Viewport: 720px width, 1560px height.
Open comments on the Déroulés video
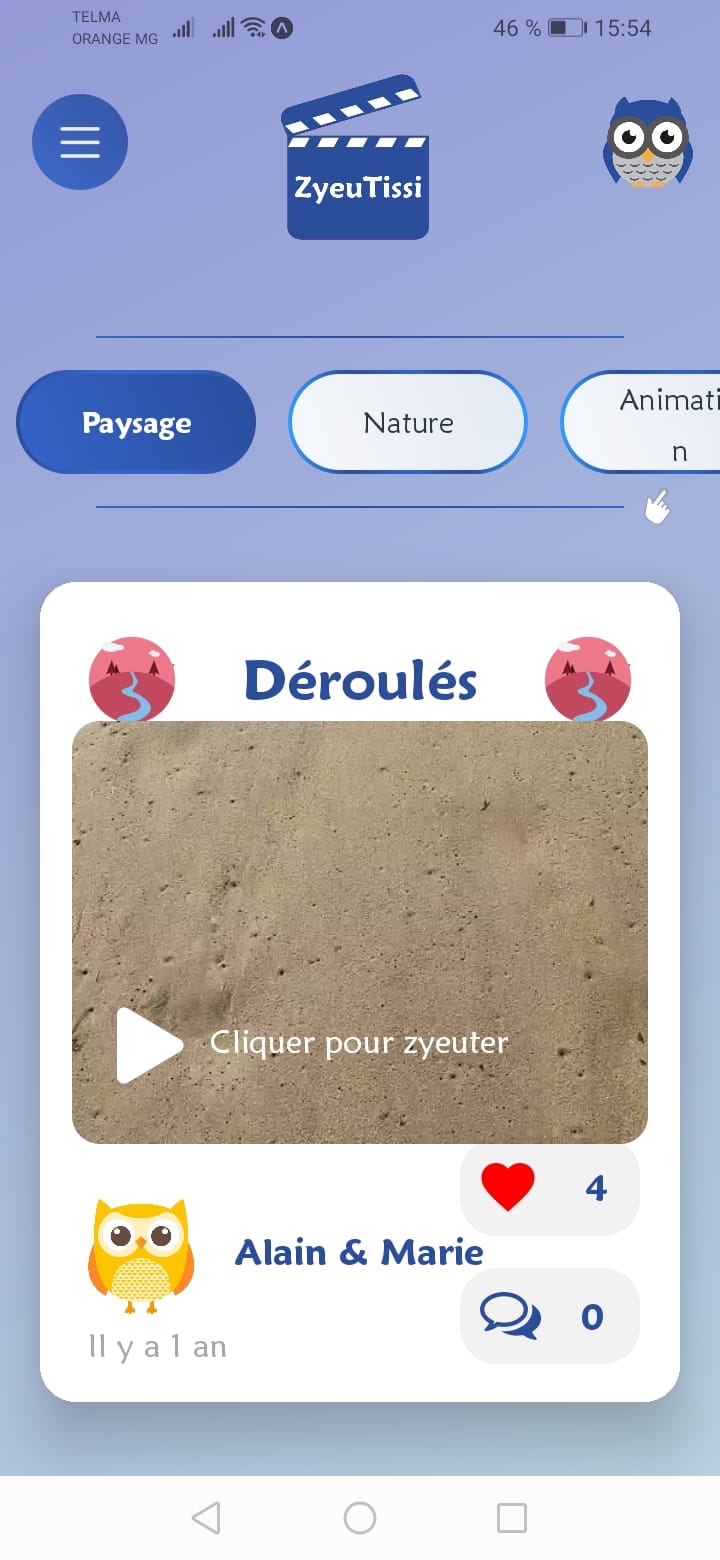pos(510,1316)
